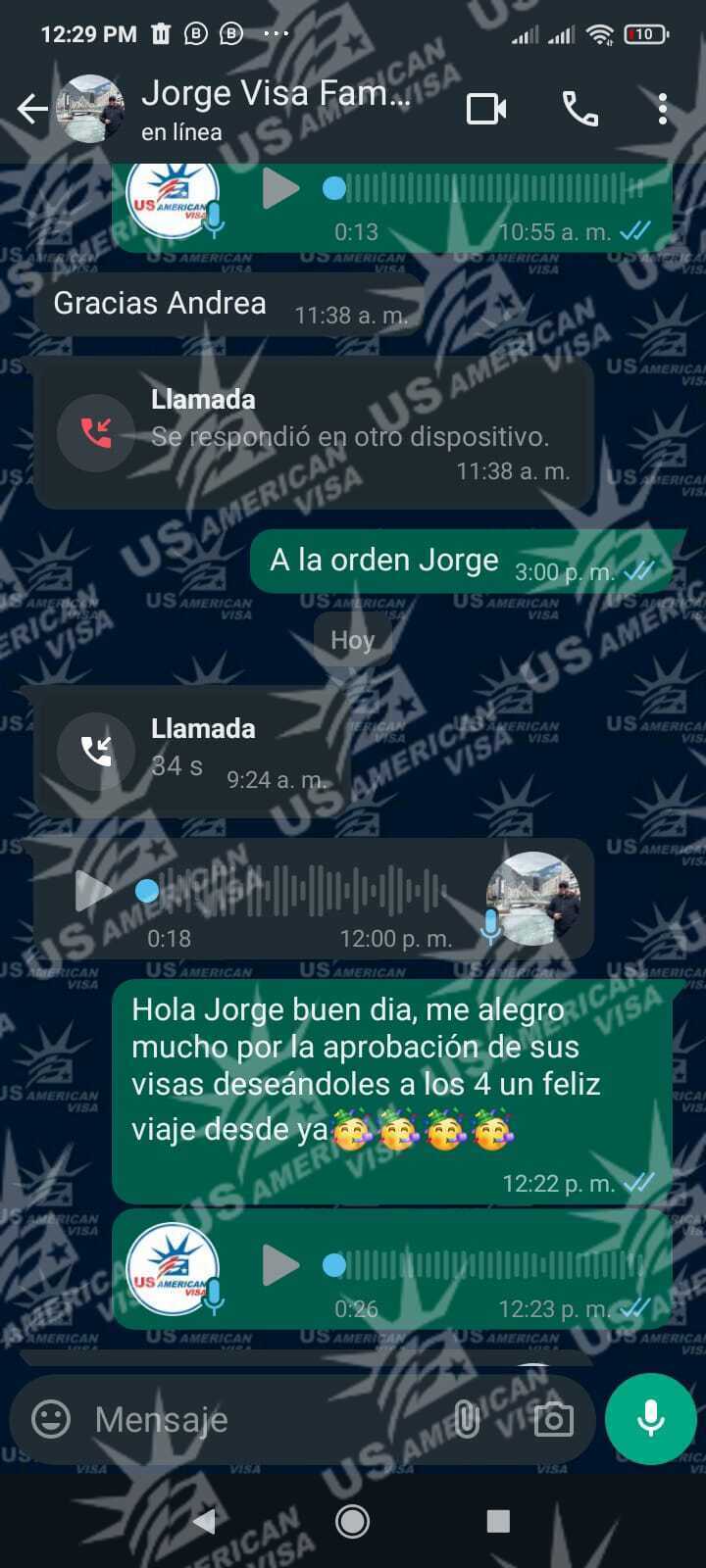The width and height of the screenshot is (706, 1568).
Task: Open recent apps from navigation bar
Action: [498, 1521]
